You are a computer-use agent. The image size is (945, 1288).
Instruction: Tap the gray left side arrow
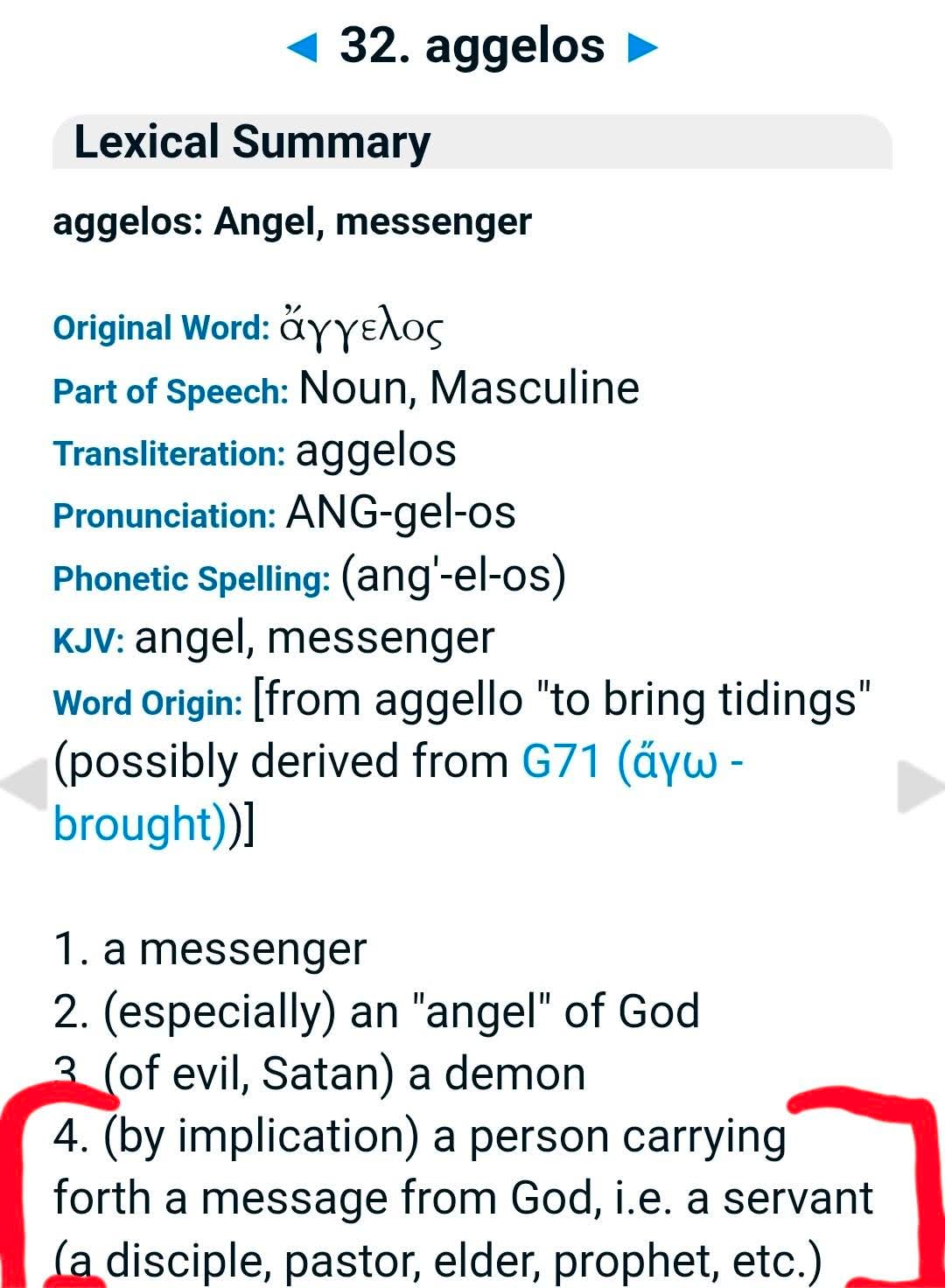(23, 786)
